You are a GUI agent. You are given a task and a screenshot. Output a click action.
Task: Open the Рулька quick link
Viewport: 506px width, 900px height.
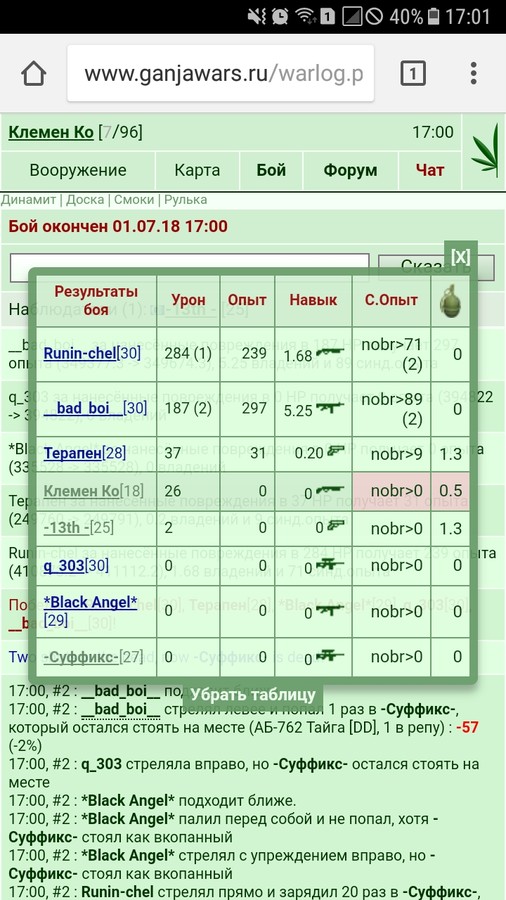click(185, 200)
